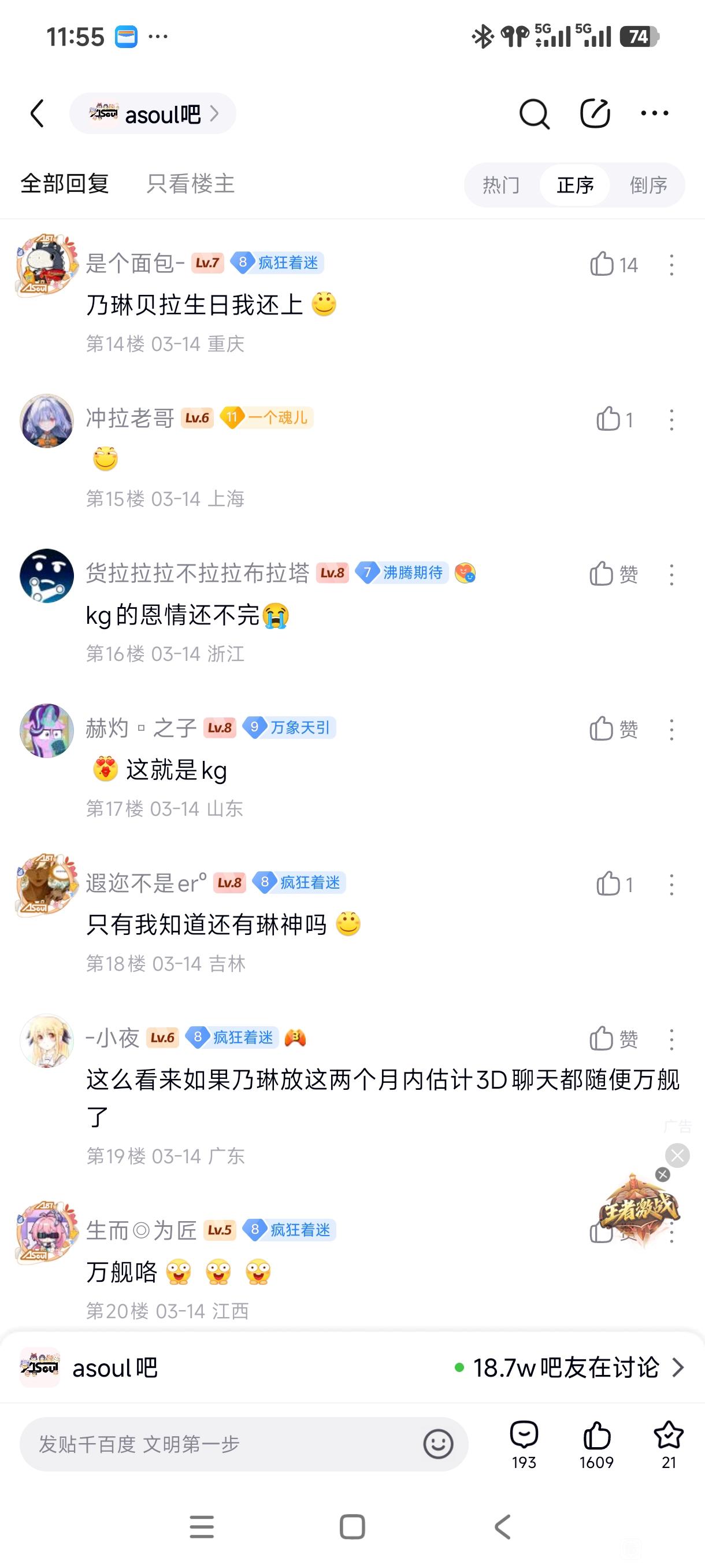This screenshot has height=1568, width=705.
Task: Open the search magnifier icon
Action: click(x=534, y=114)
